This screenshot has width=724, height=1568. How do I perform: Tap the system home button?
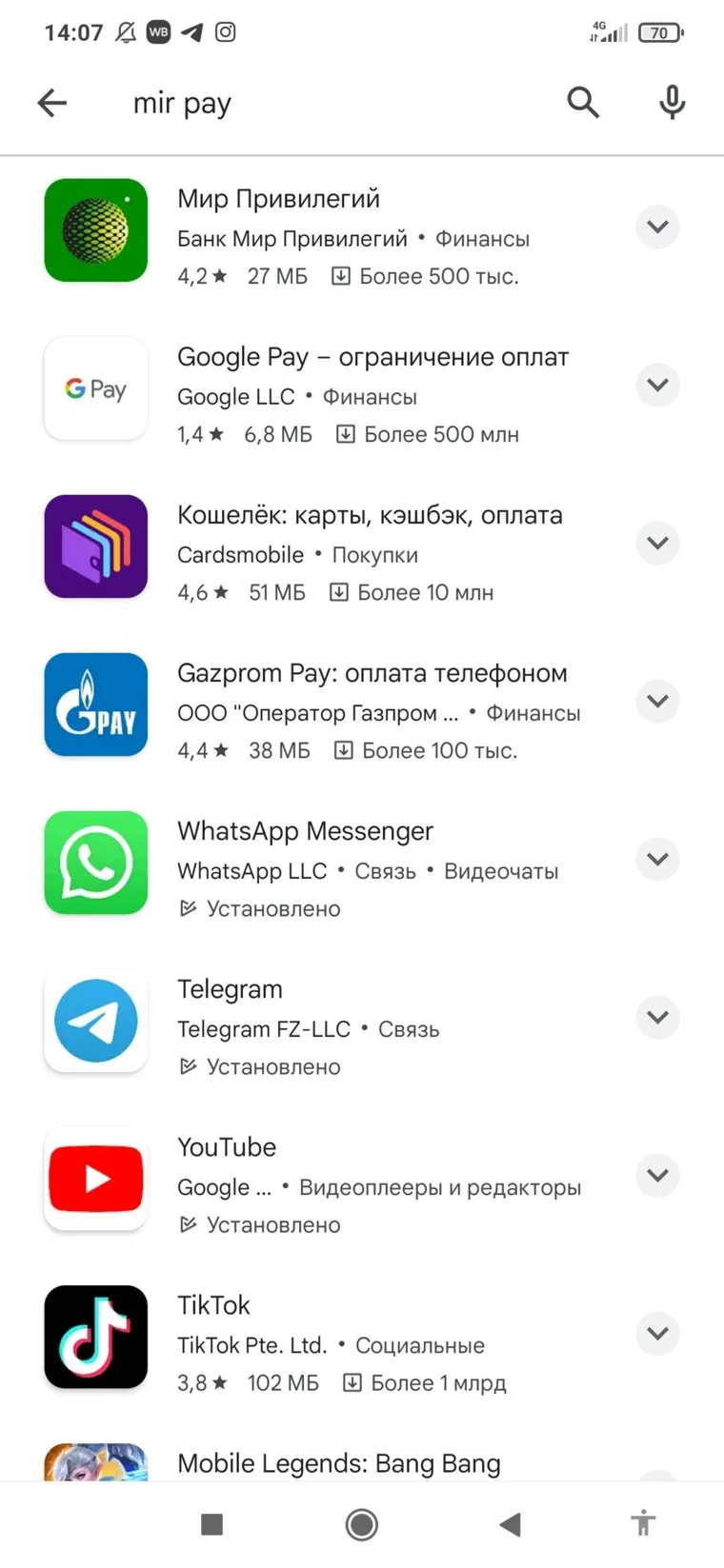coord(362,1524)
